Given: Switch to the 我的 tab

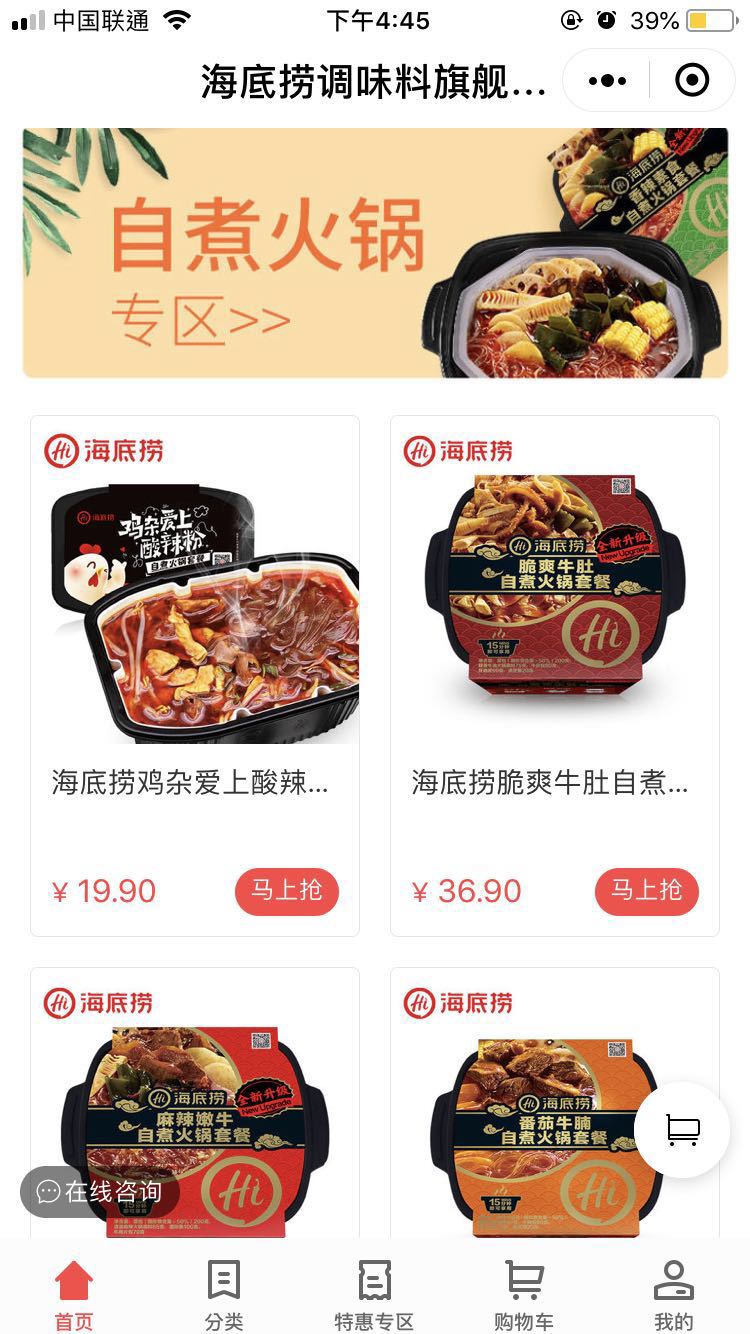Looking at the screenshot, I should pyautogui.click(x=674, y=1295).
